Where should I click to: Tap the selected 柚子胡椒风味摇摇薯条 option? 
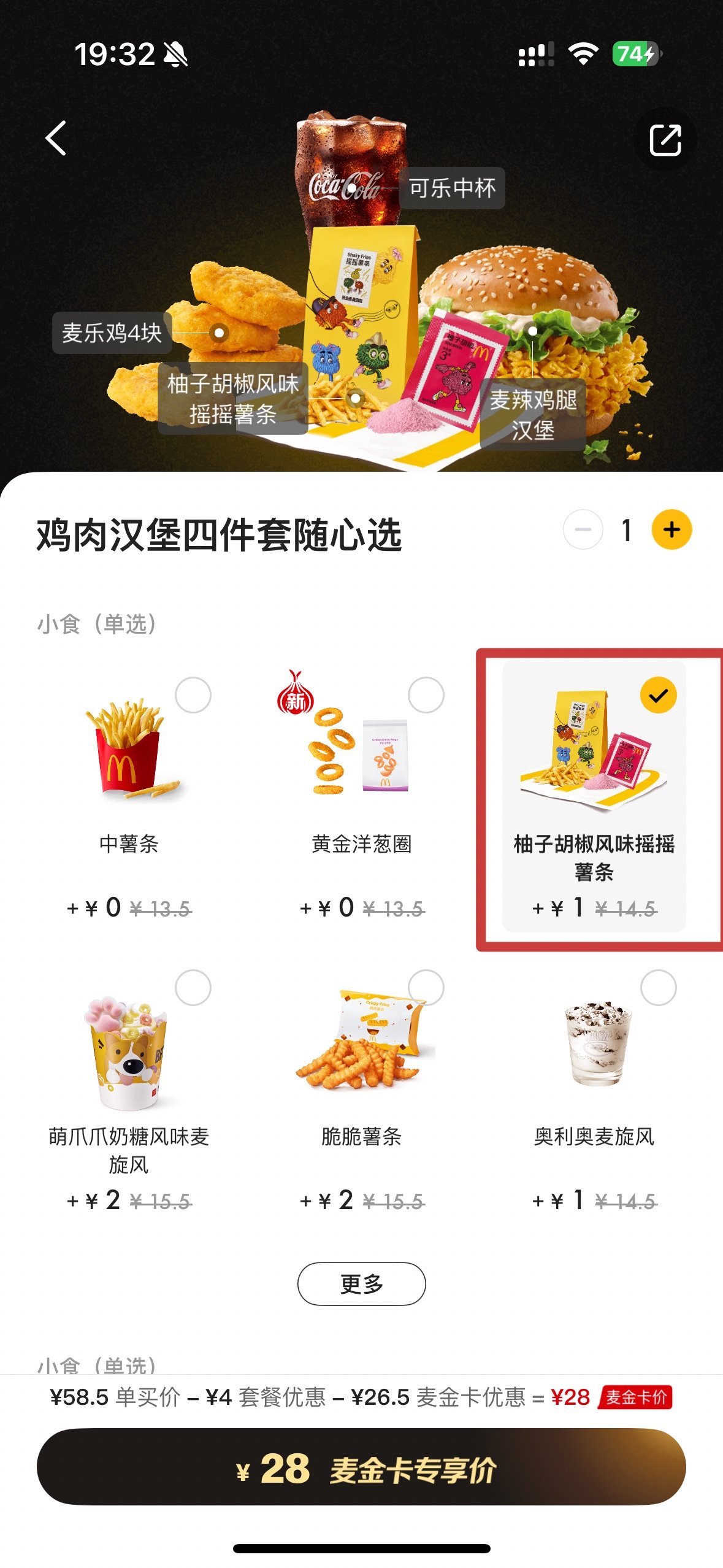pyautogui.click(x=594, y=797)
